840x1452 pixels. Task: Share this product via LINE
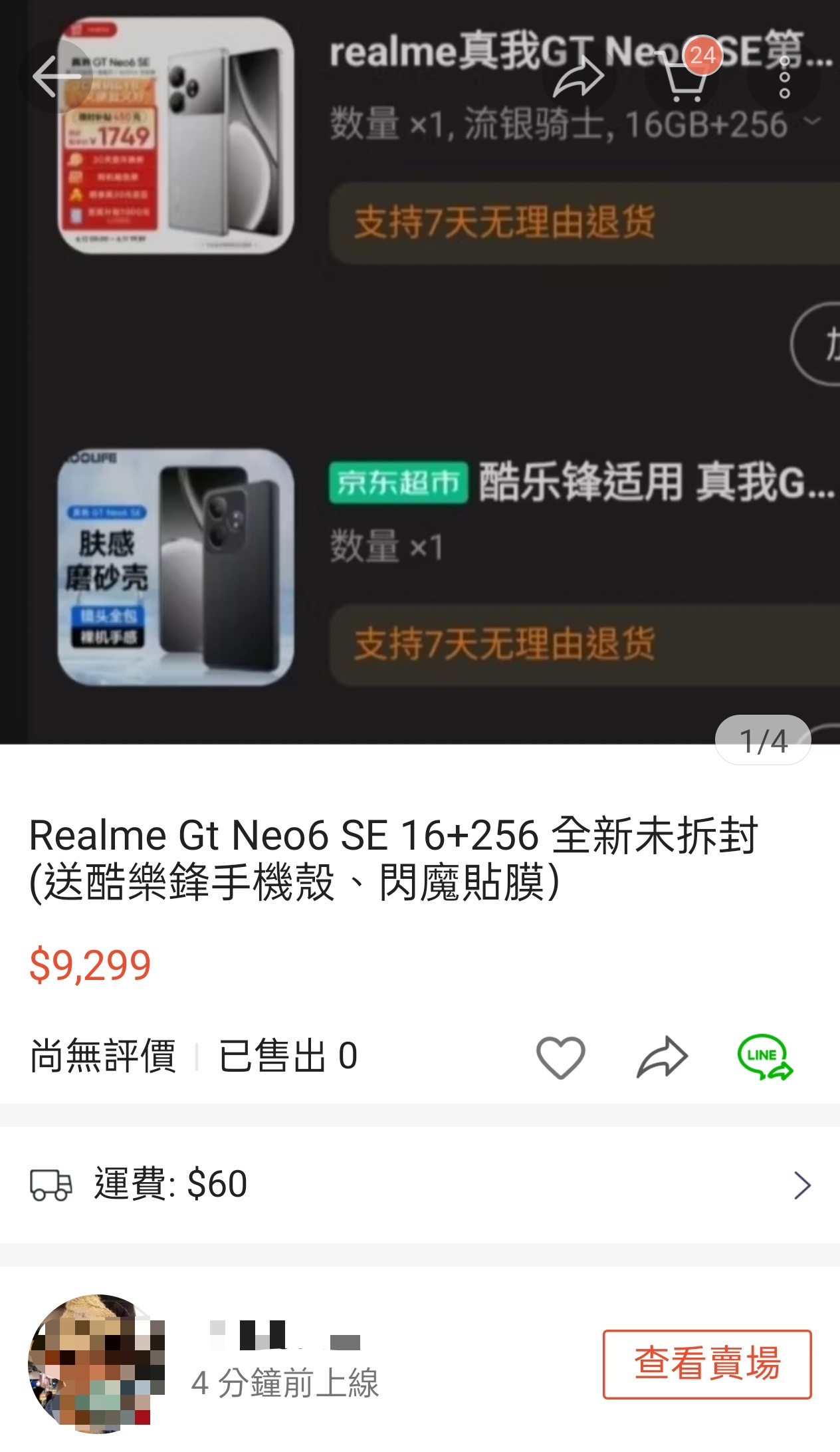[764, 1056]
